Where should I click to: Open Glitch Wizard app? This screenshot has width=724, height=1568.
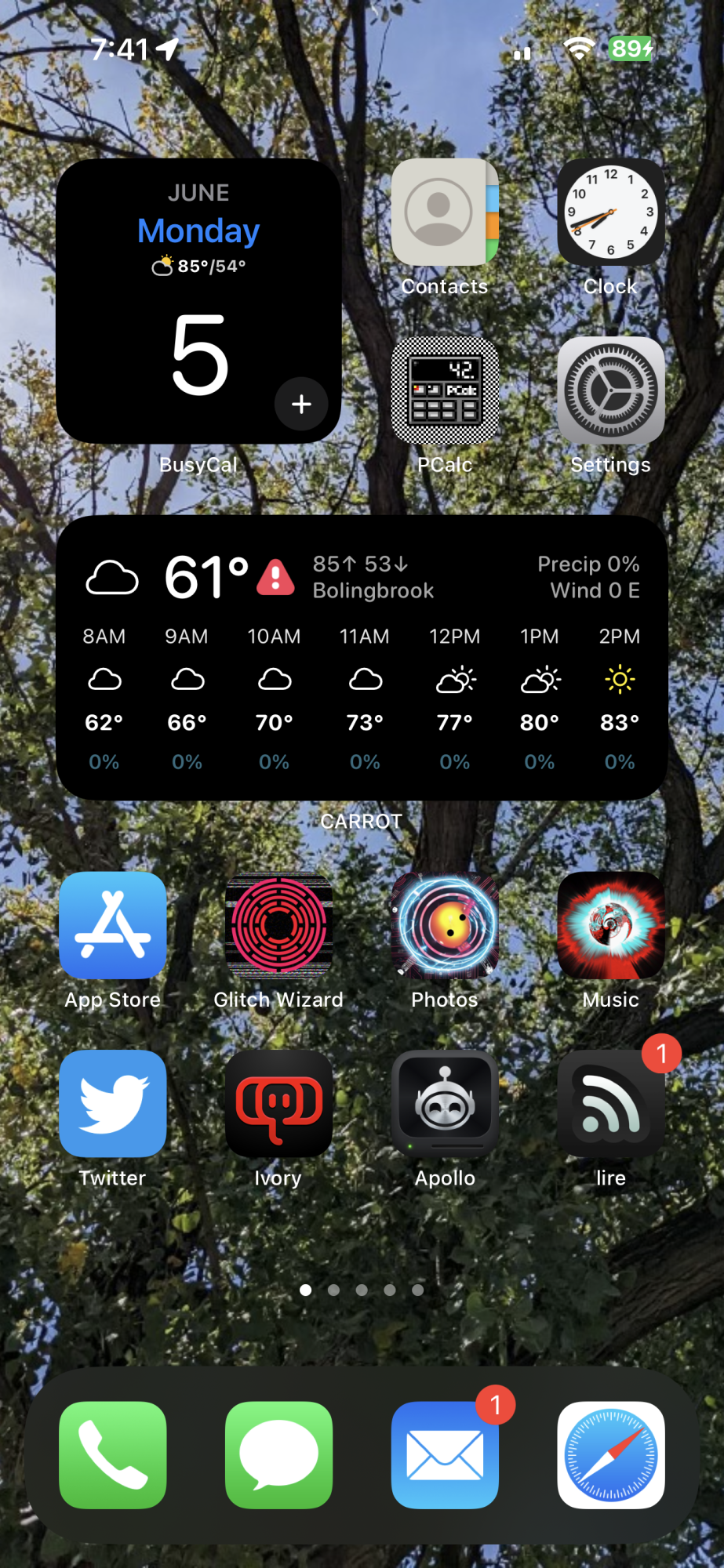278,925
